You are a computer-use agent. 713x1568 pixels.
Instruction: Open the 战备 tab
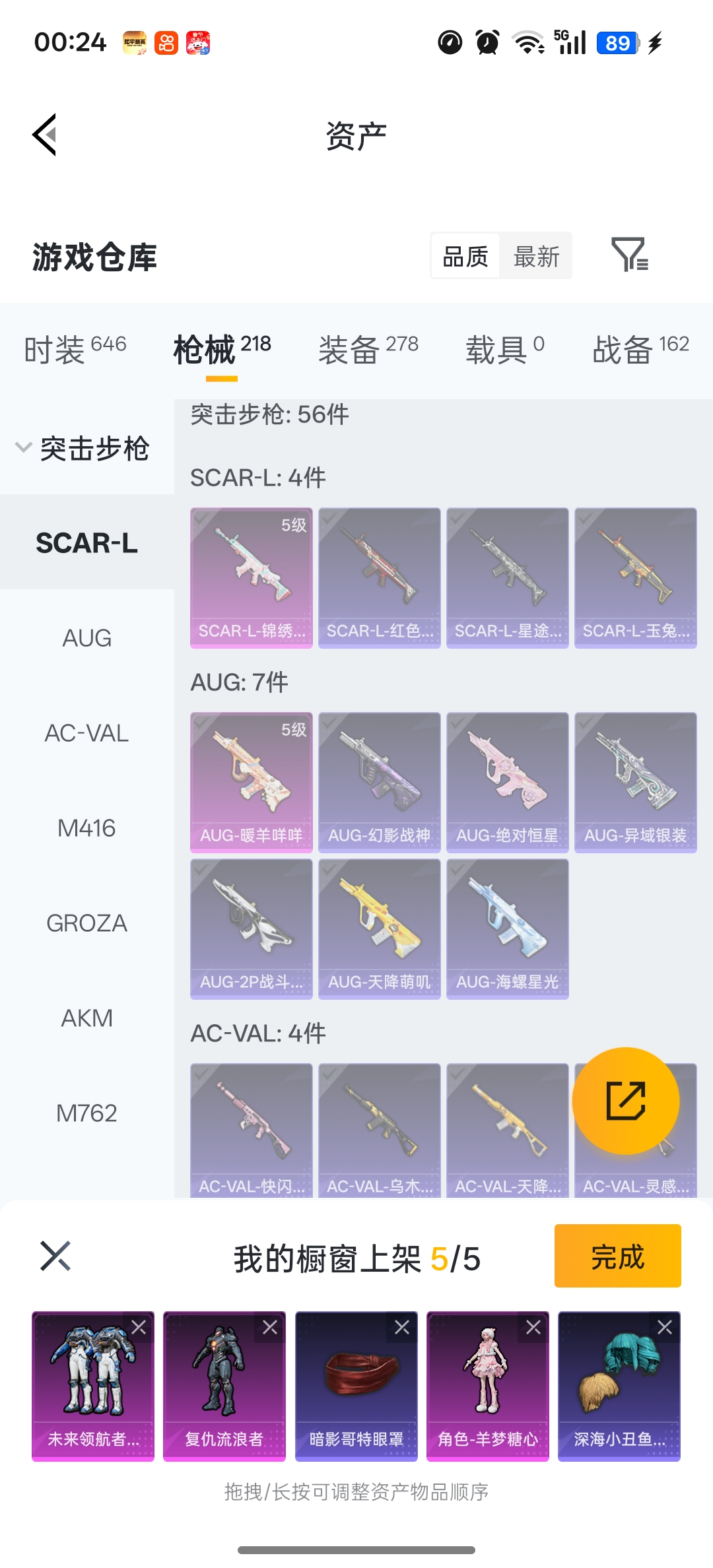coord(640,348)
